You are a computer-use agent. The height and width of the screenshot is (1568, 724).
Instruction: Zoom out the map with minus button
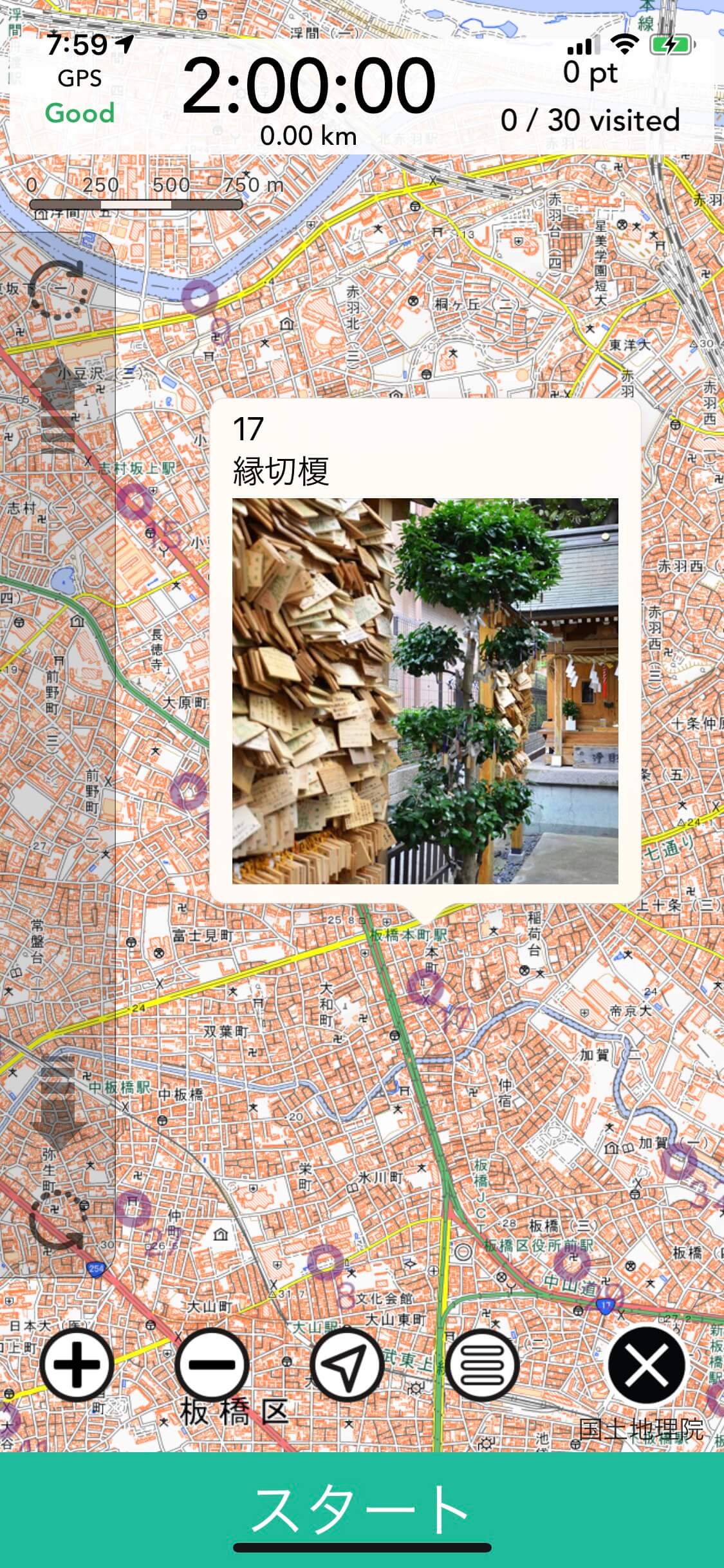coord(212,1364)
